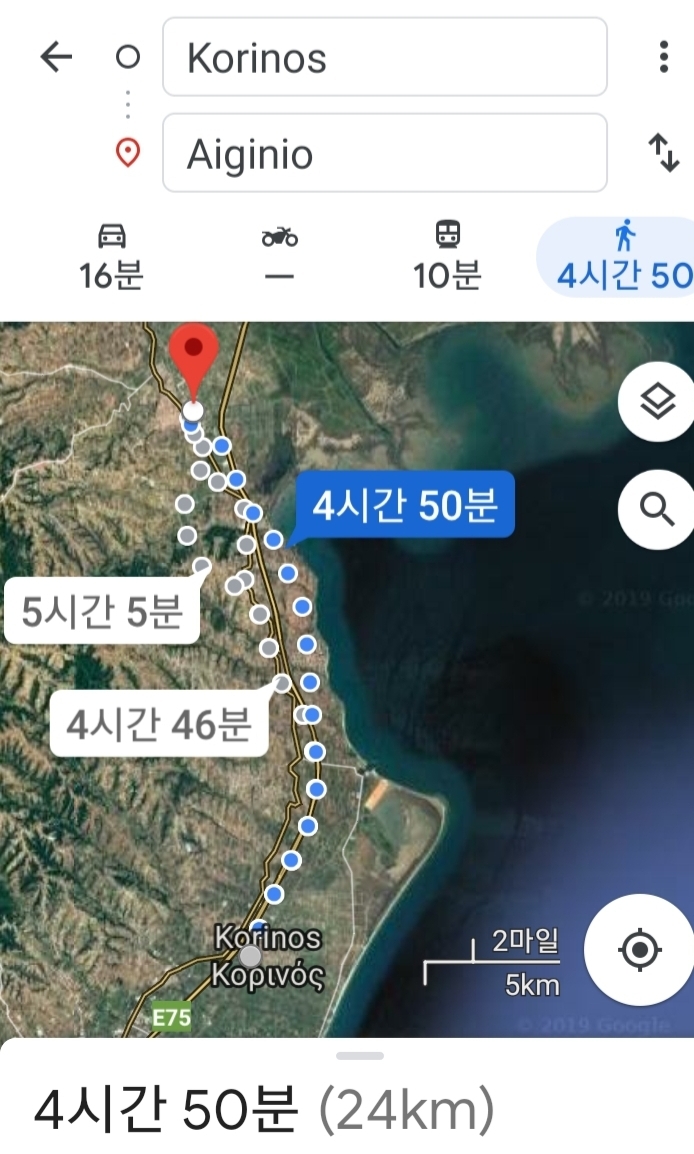Switch to driving directions, 16분
Image resolution: width=694 pixels, height=1154 pixels.
[111, 256]
